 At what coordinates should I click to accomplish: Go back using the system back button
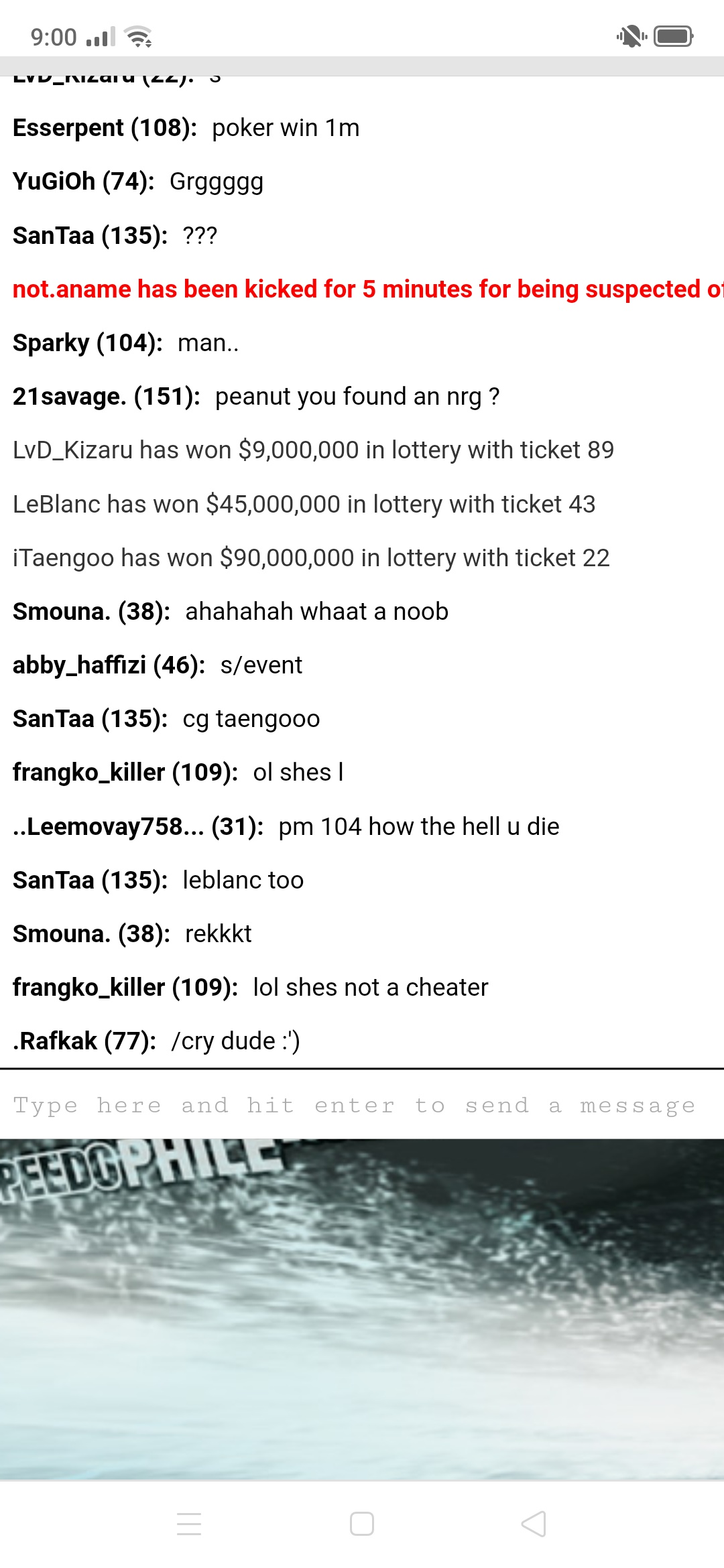[534, 1524]
